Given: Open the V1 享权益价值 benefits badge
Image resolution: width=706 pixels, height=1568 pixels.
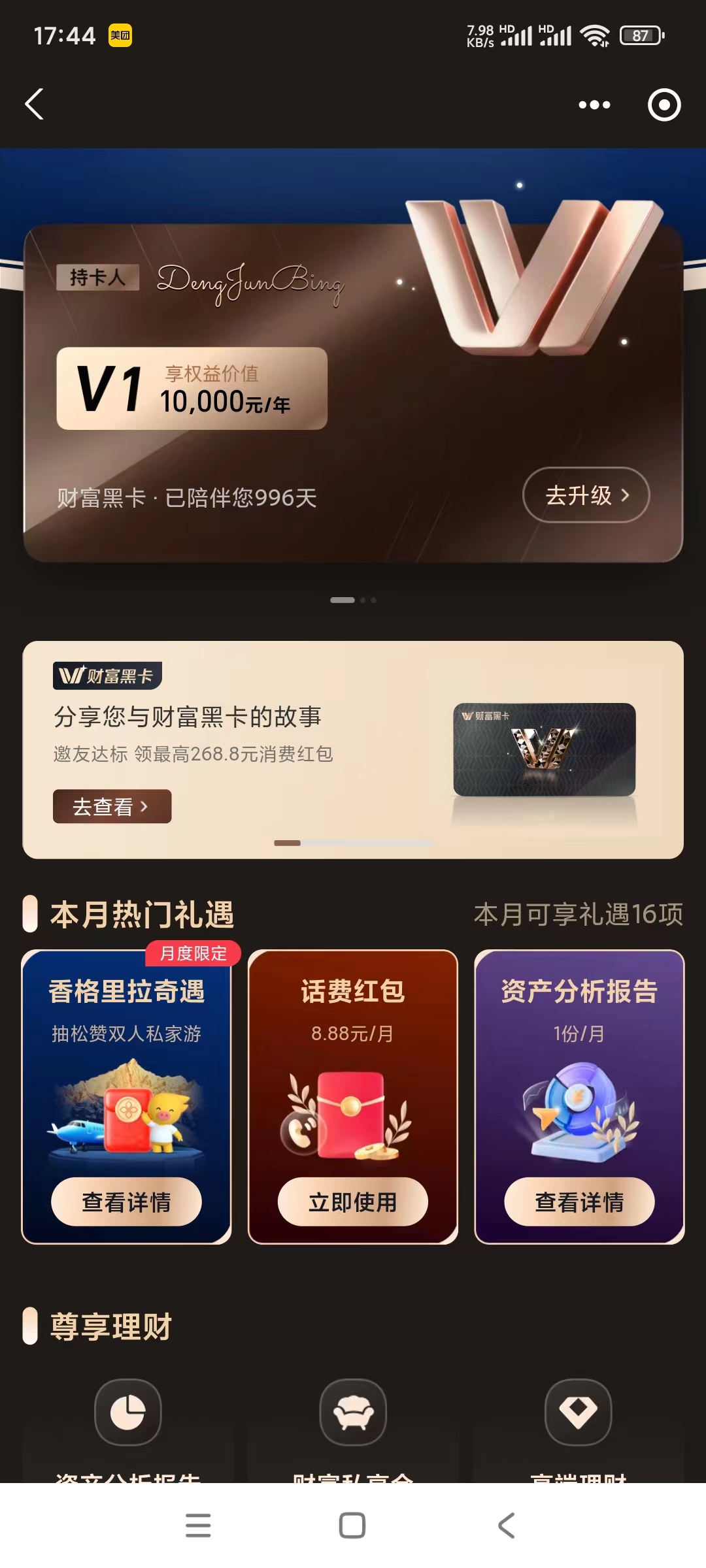Looking at the screenshot, I should (192, 389).
